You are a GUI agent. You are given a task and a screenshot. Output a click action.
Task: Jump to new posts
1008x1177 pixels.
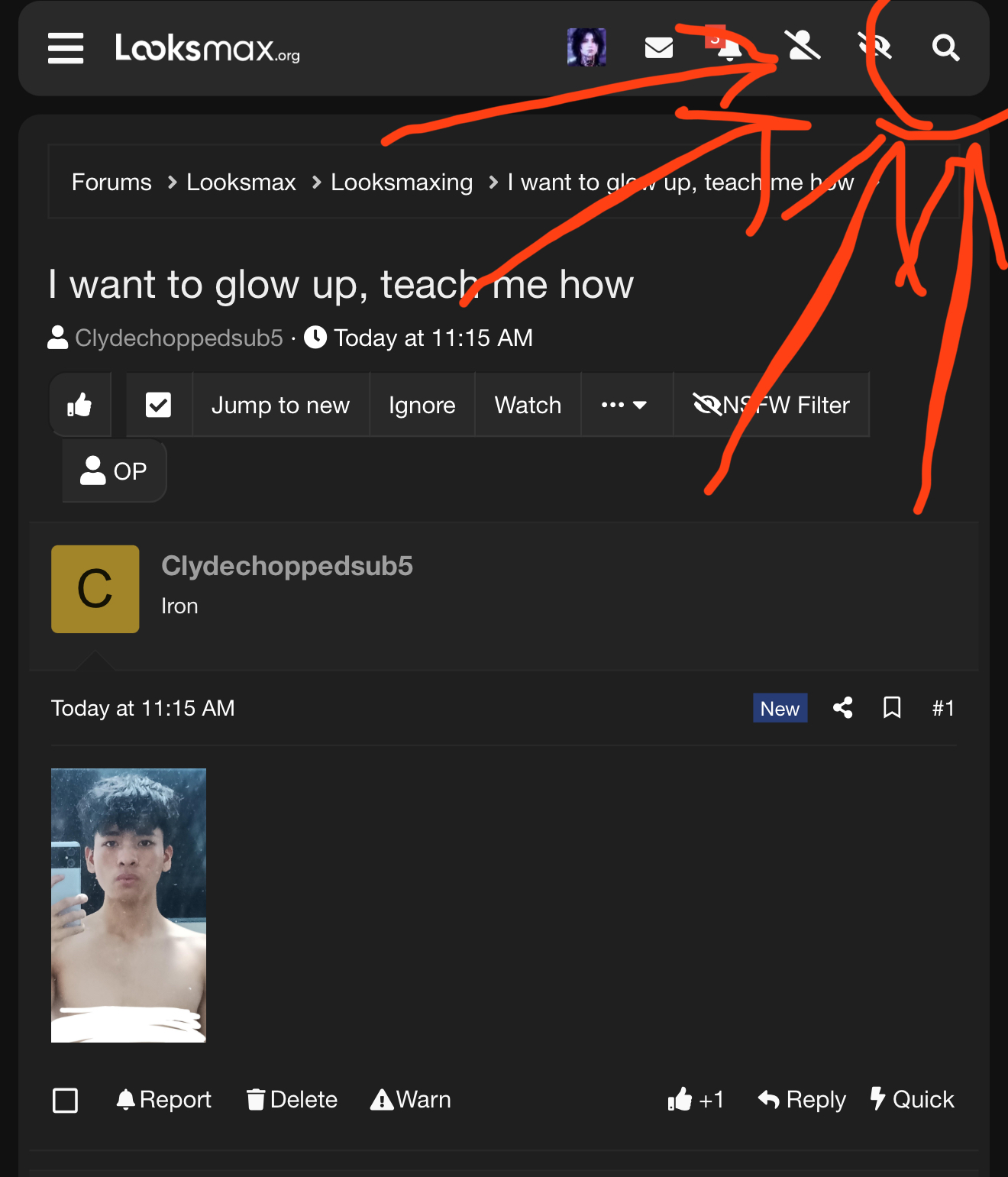tap(280, 405)
